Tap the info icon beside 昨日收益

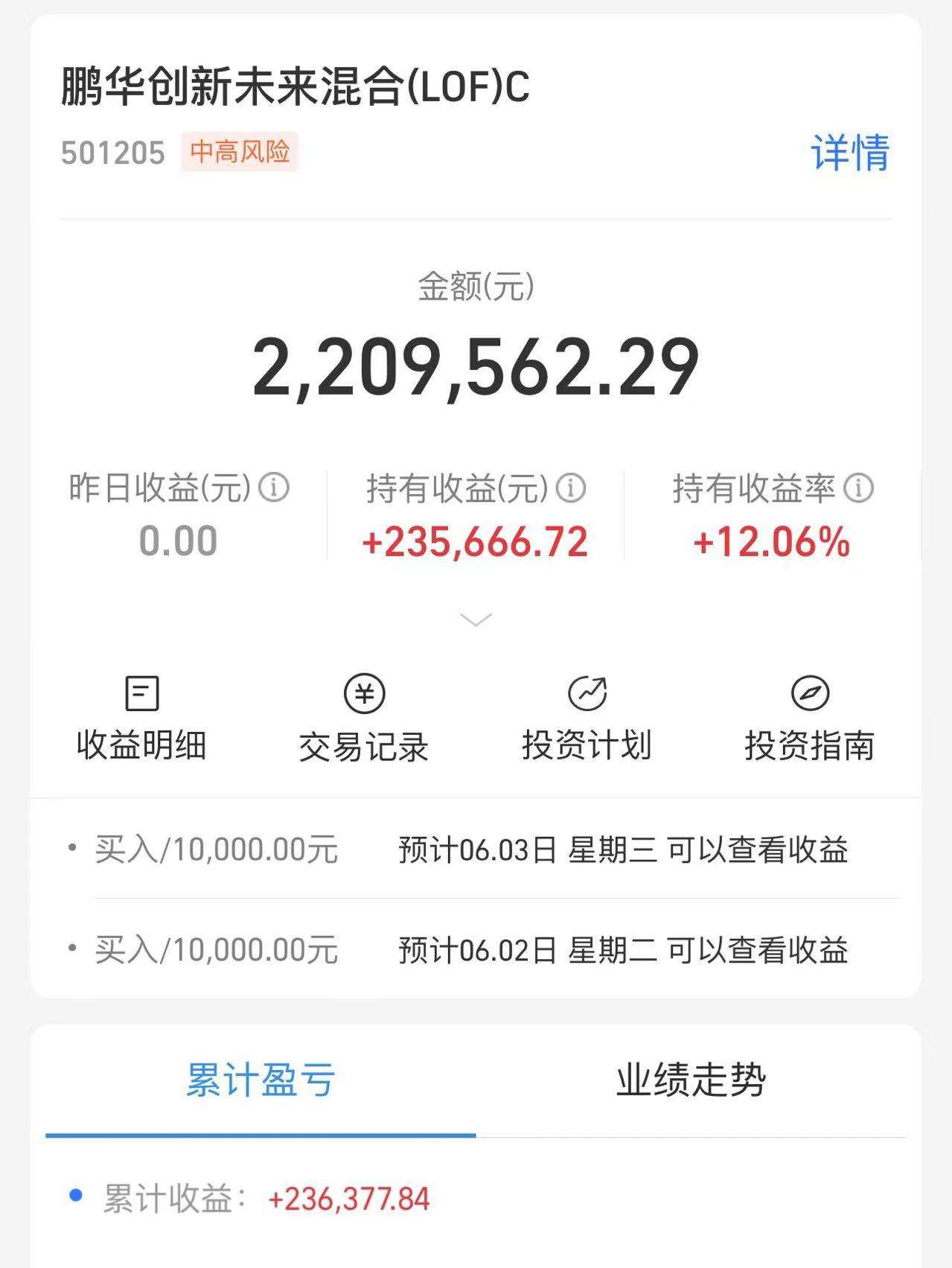pos(274,488)
